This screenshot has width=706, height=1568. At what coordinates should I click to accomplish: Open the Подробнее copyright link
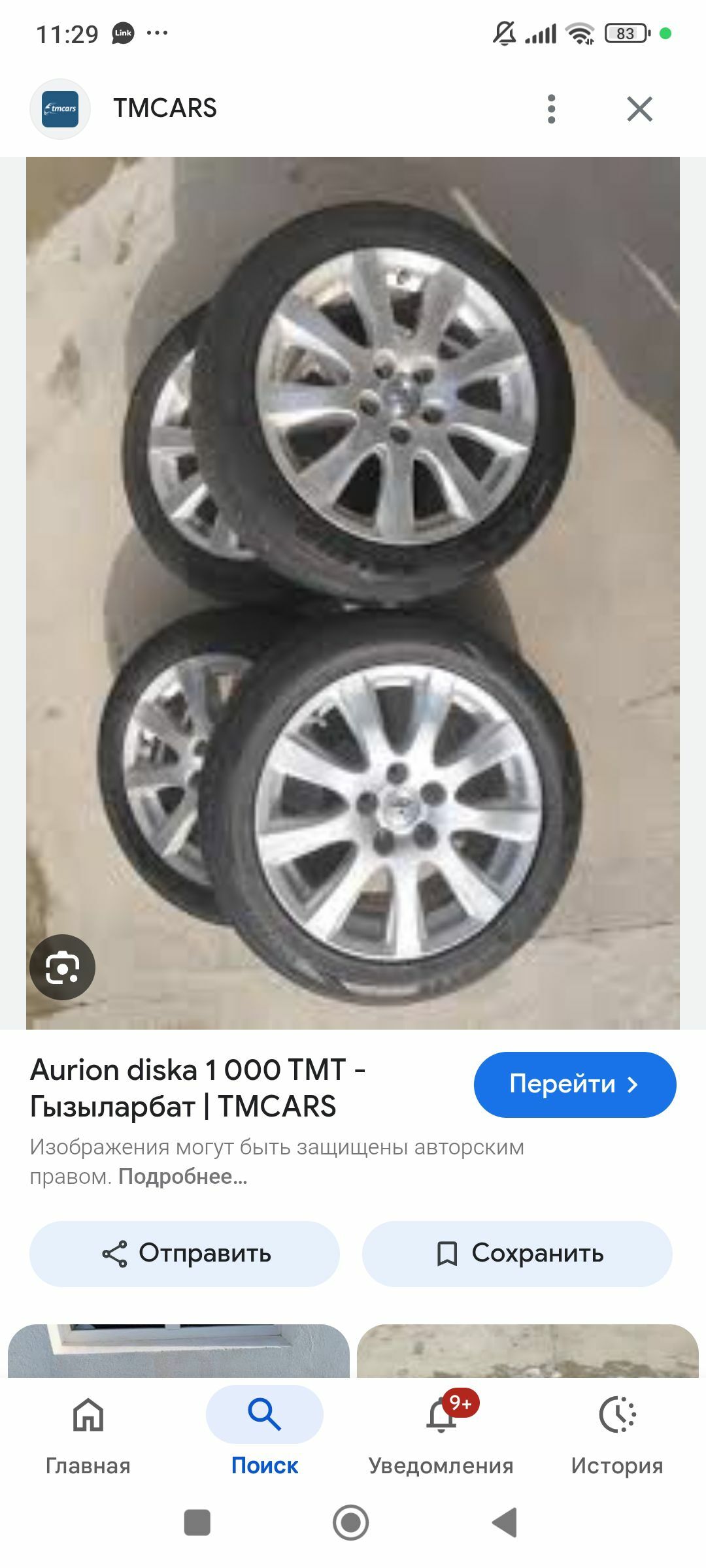pyautogui.click(x=182, y=1177)
